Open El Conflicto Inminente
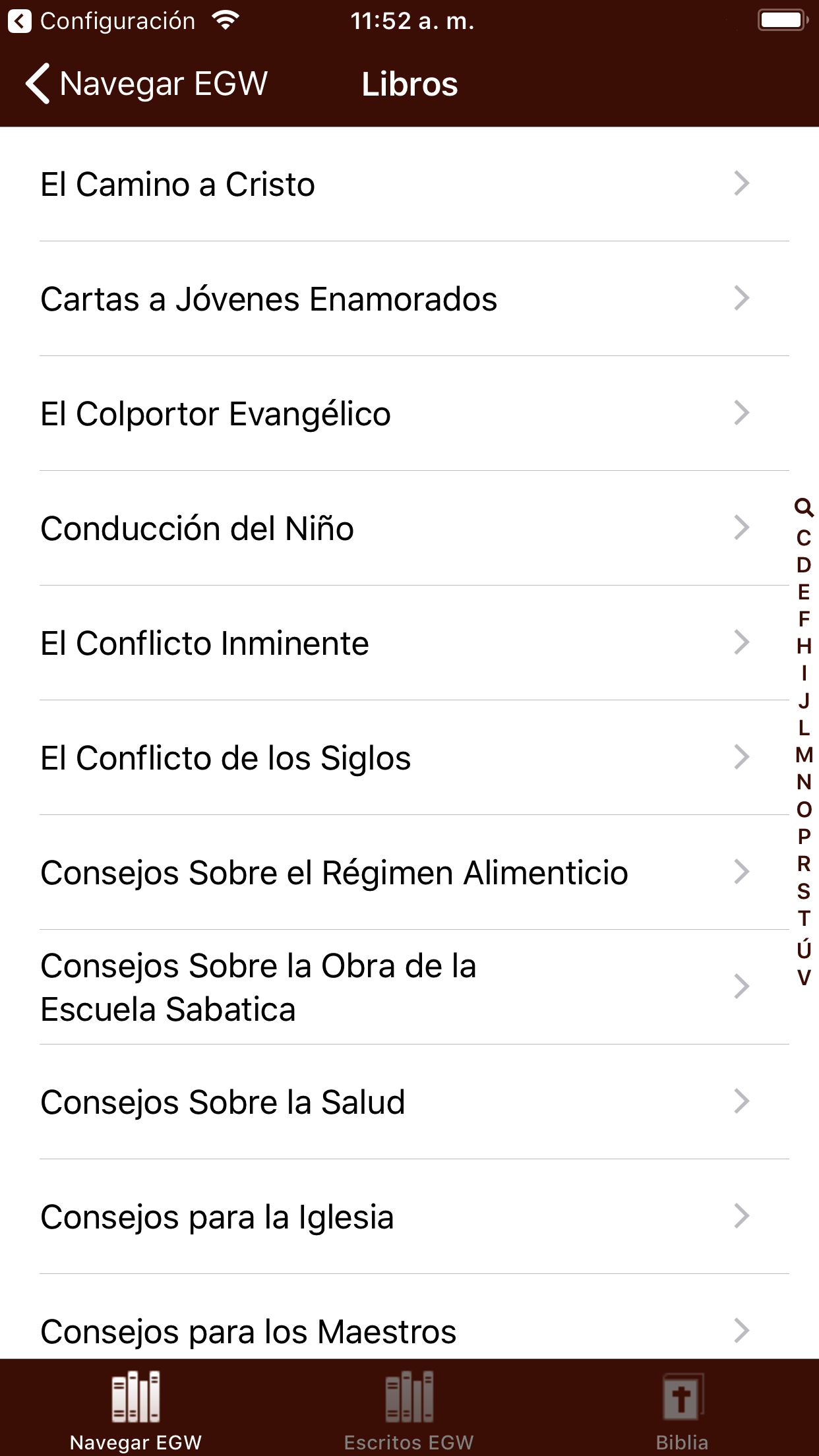819x1456 pixels. tap(396, 643)
